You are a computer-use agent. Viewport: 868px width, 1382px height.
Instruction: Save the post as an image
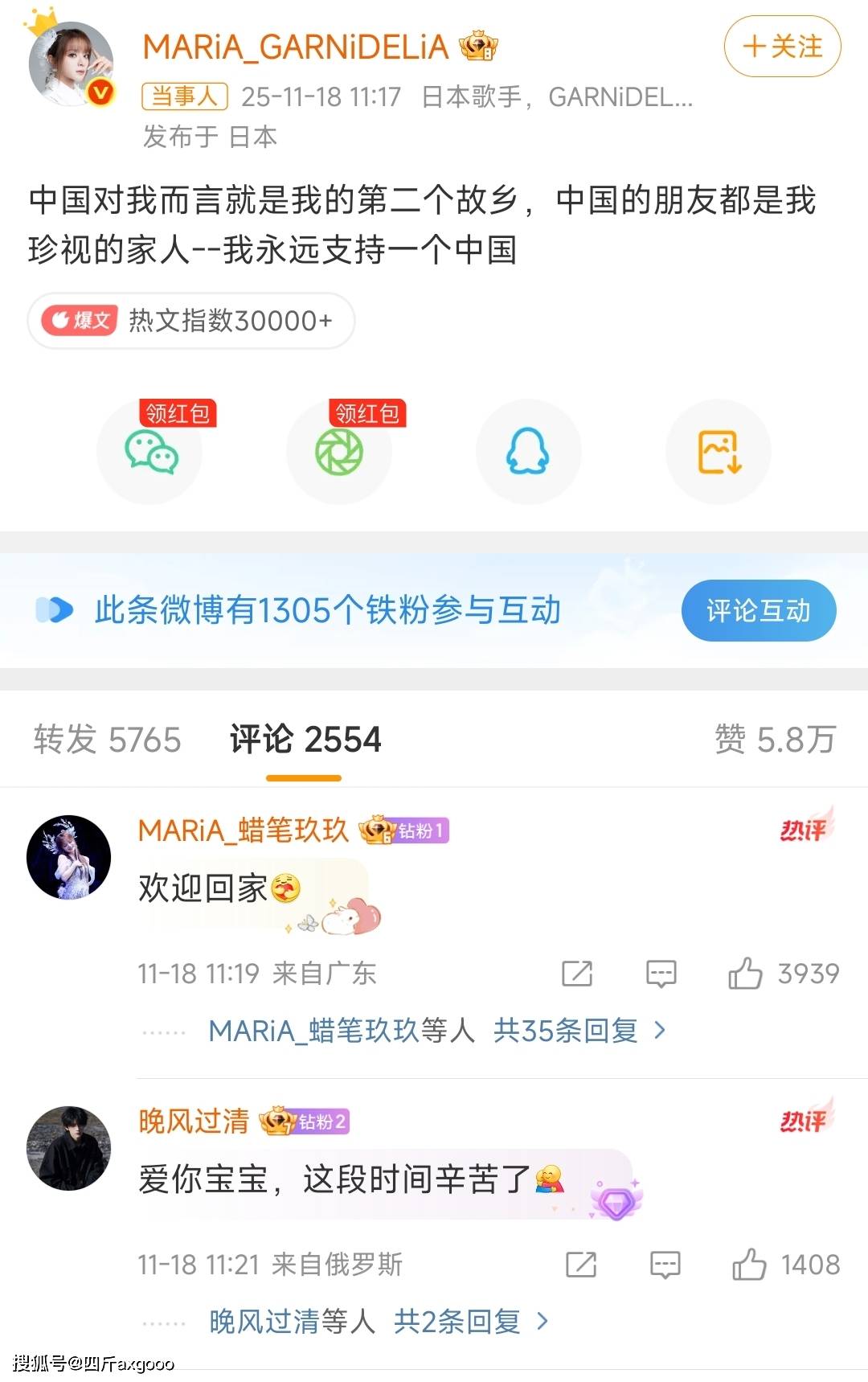coord(719,453)
